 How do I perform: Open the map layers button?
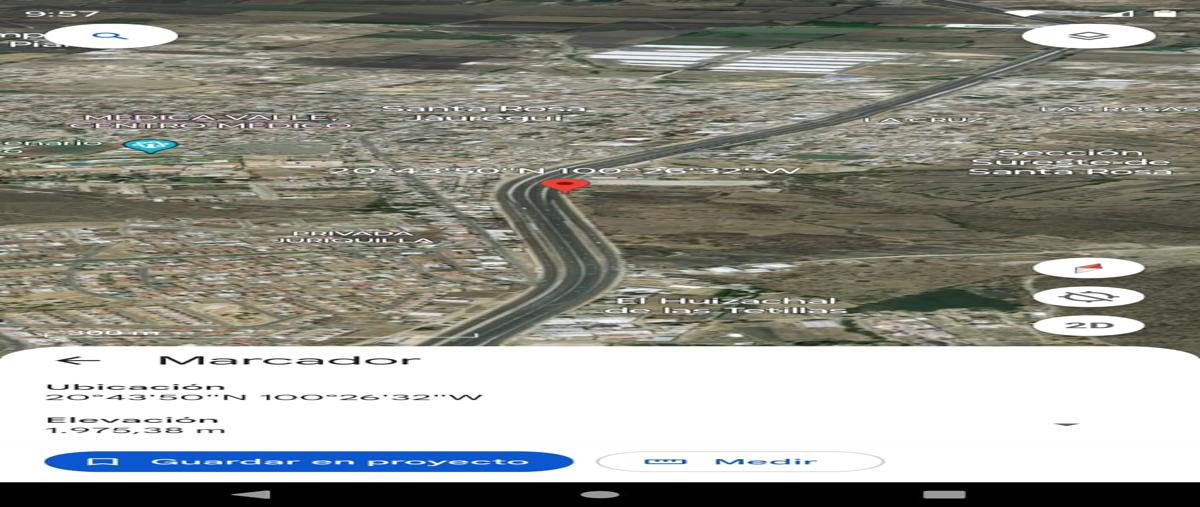(1088, 36)
